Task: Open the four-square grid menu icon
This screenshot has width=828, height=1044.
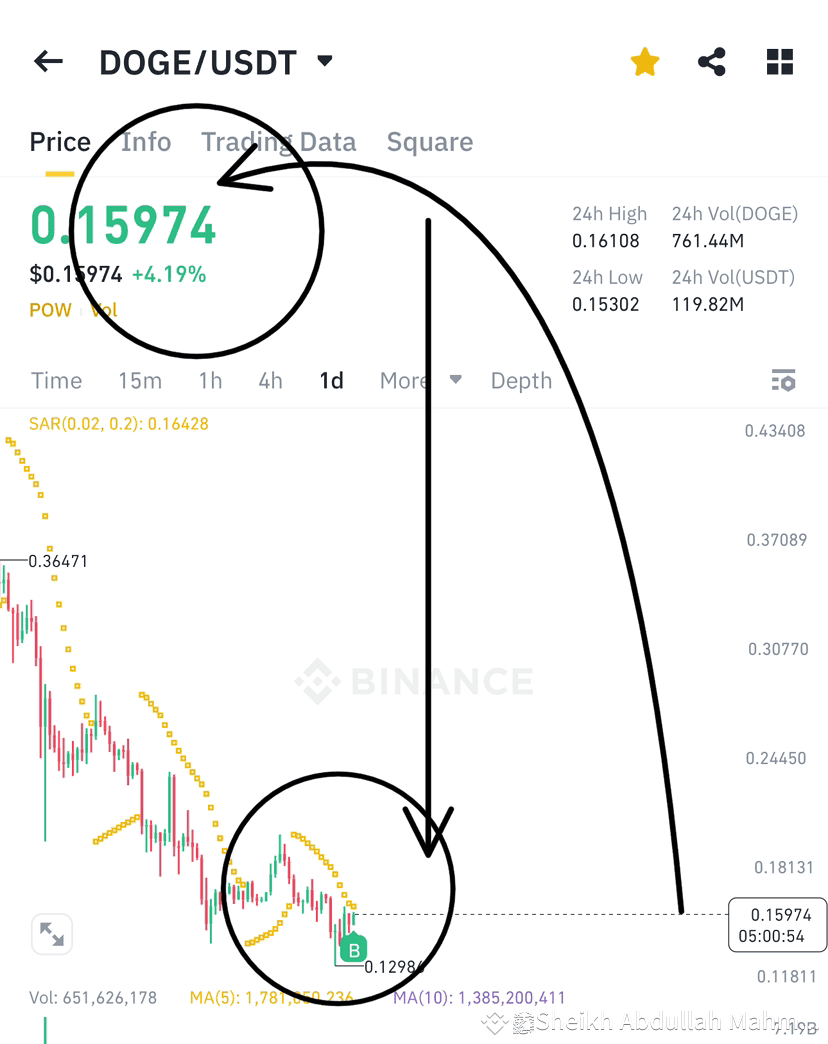Action: point(780,62)
